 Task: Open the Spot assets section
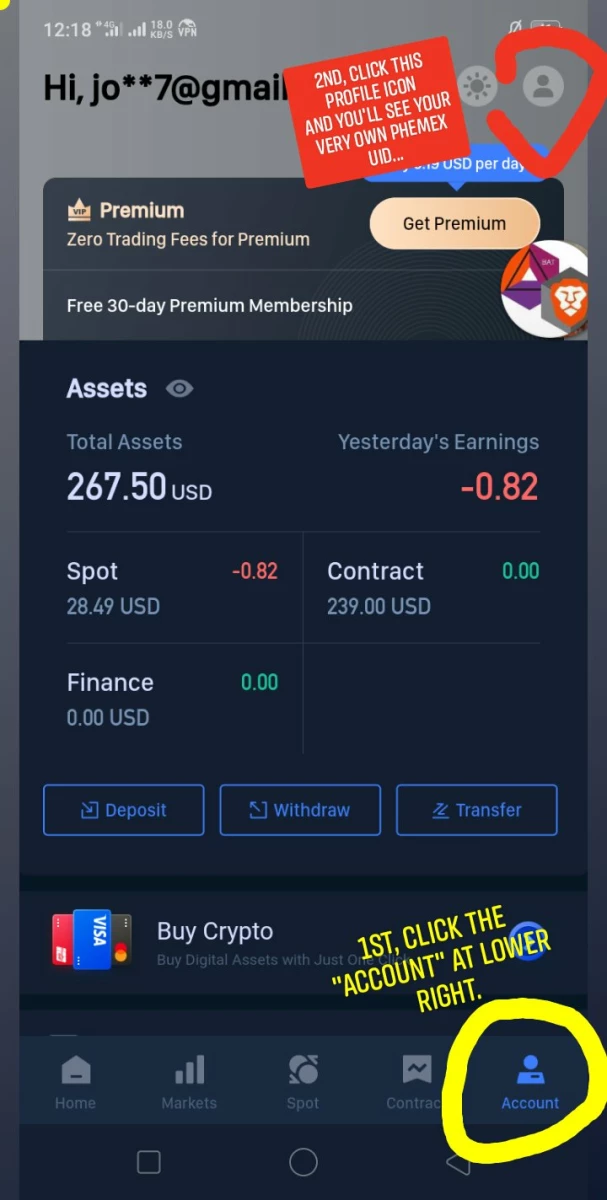coord(172,588)
